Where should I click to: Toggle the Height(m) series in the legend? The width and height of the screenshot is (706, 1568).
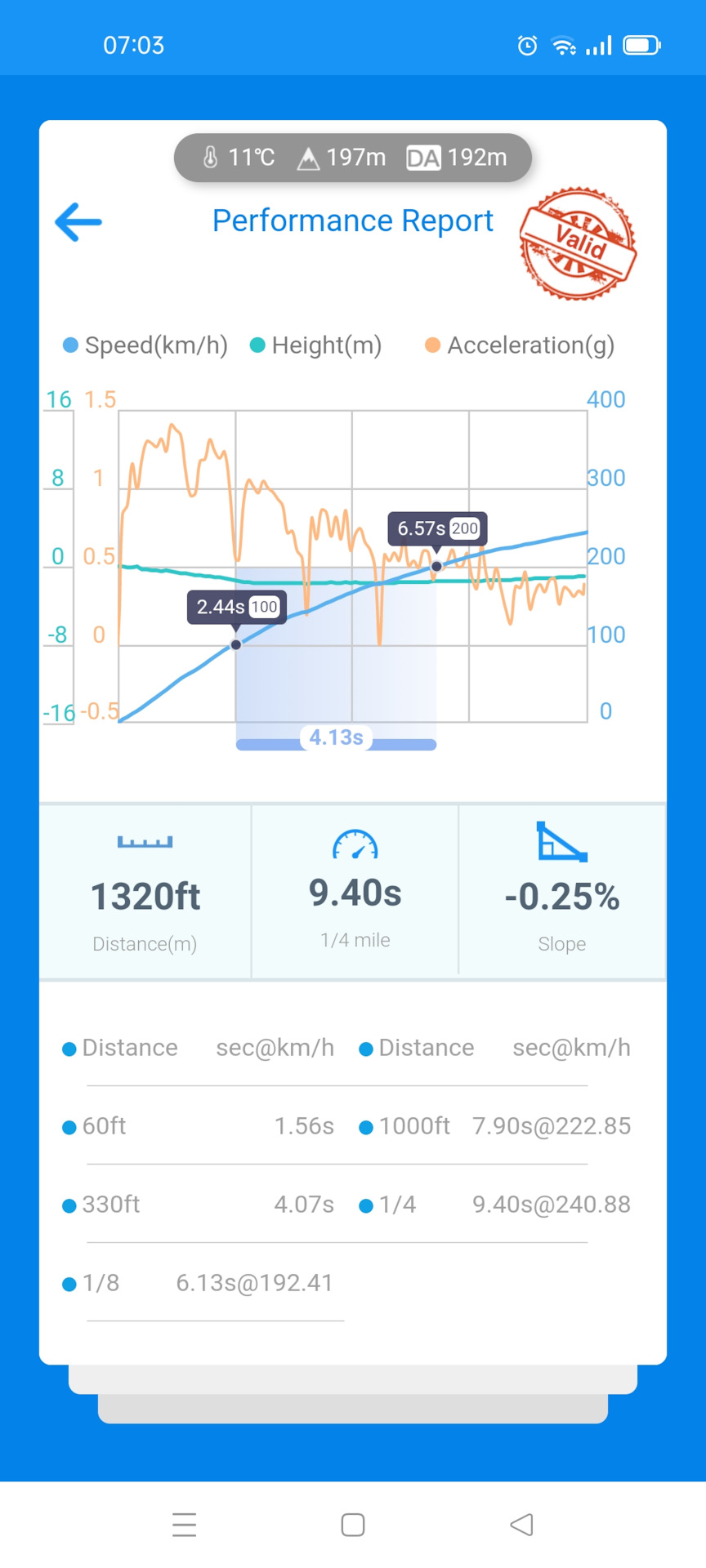click(316, 345)
